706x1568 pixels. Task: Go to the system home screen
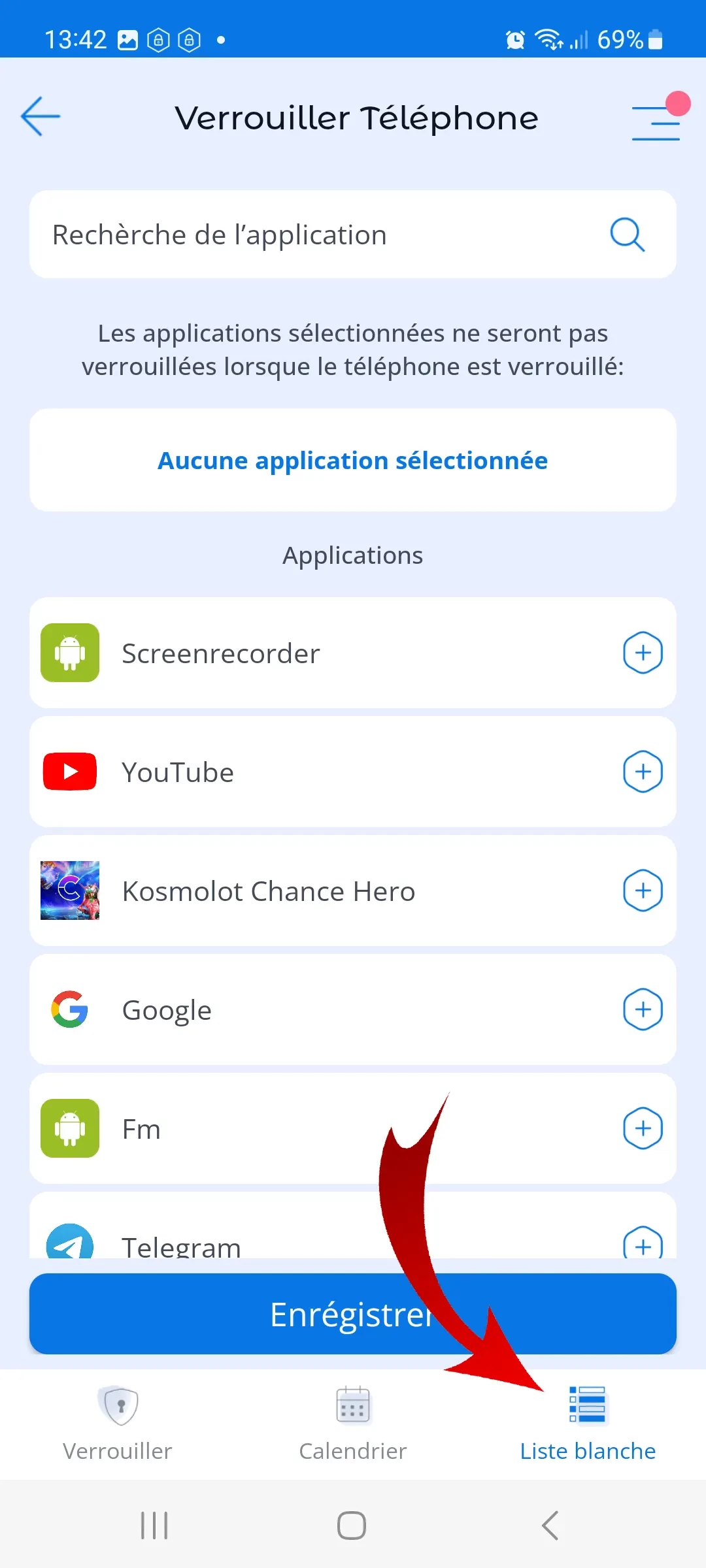coord(352,1526)
